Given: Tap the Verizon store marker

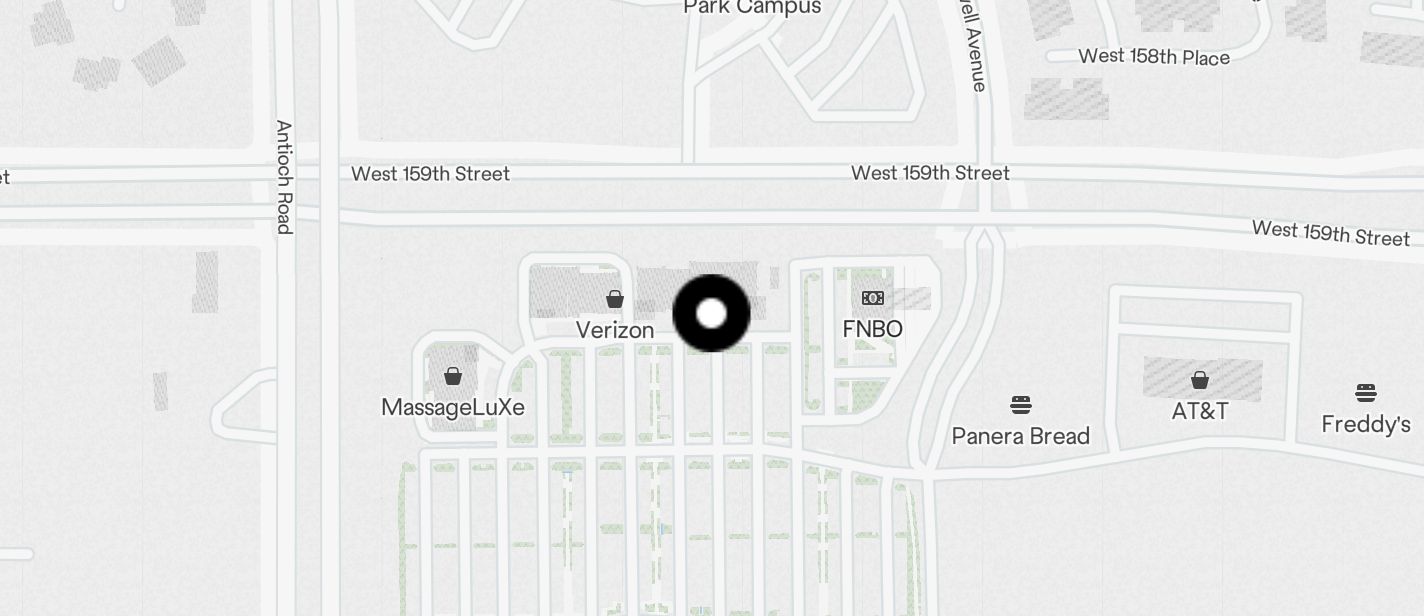Looking at the screenshot, I should [x=615, y=299].
